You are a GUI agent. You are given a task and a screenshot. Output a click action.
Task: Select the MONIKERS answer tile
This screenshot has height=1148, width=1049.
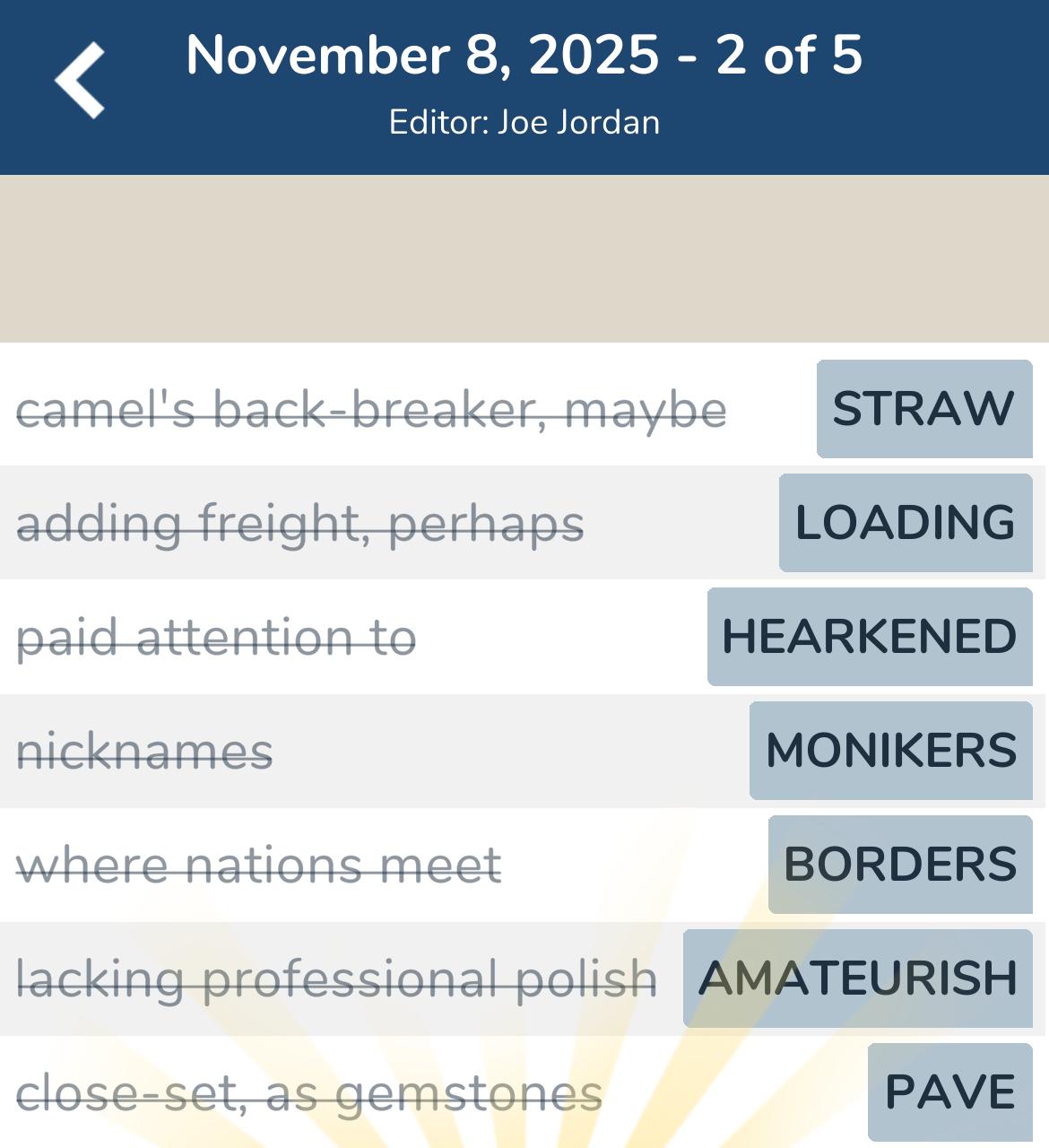[x=889, y=750]
